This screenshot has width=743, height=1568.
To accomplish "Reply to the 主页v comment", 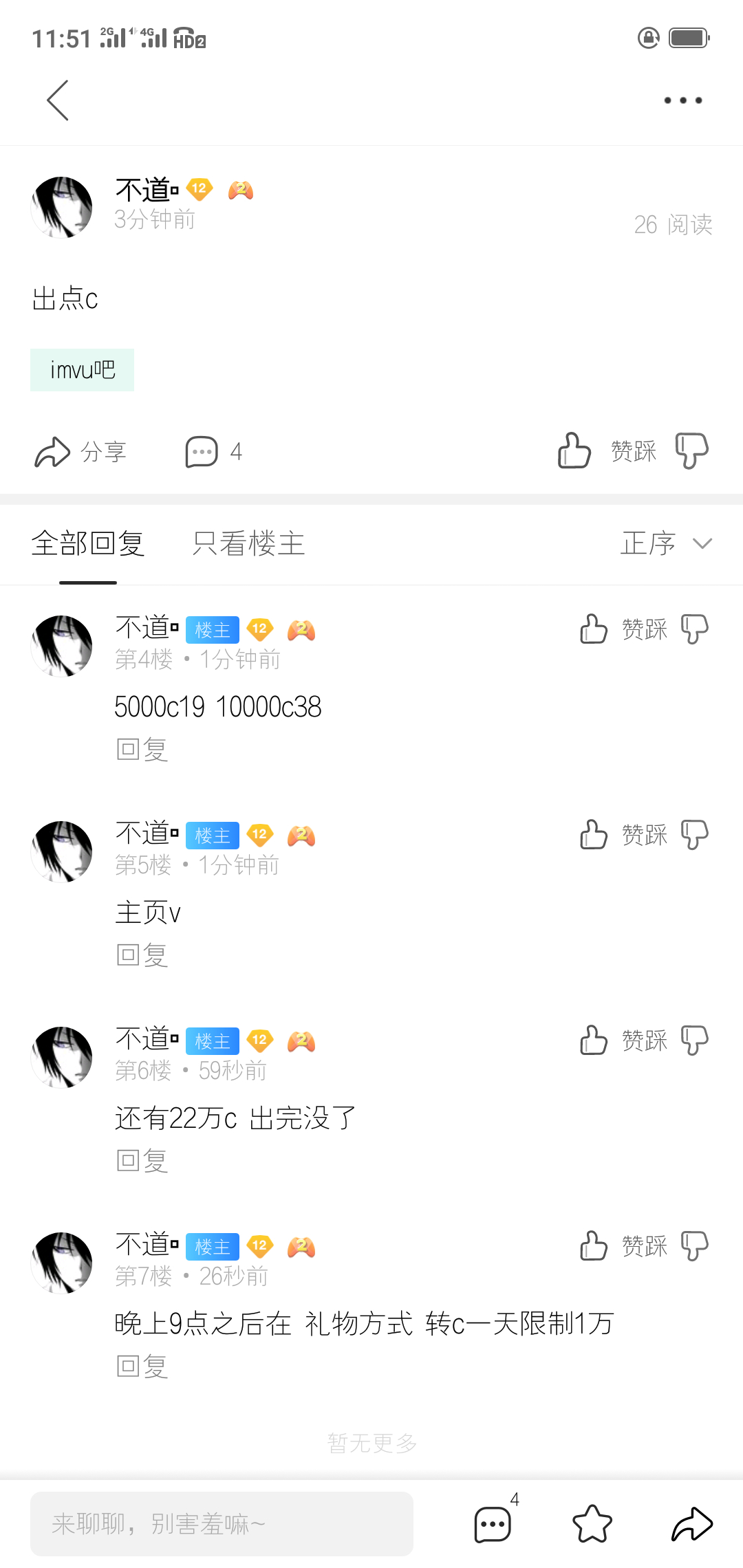I will coord(142,955).
